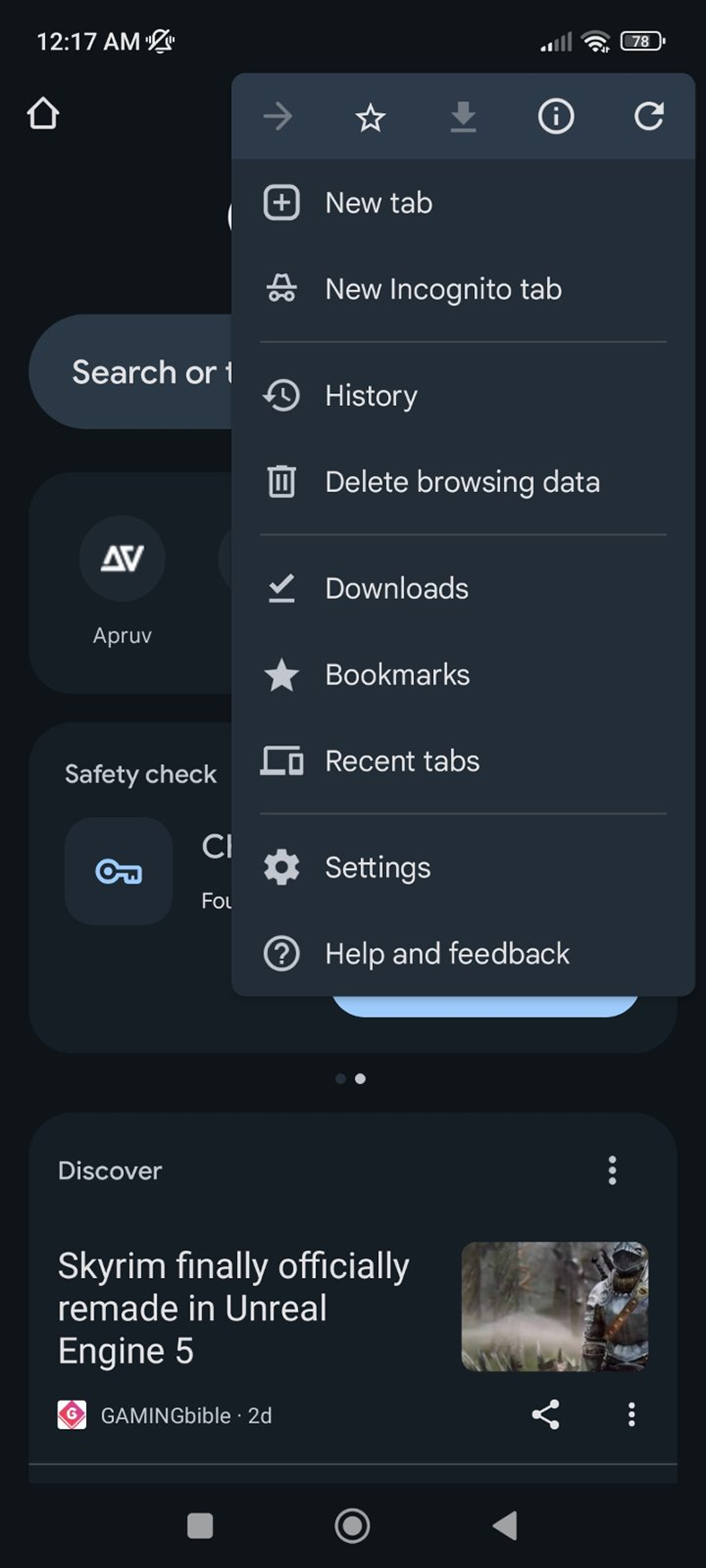Open History from the menu
This screenshot has height=1568, width=706.
point(463,396)
